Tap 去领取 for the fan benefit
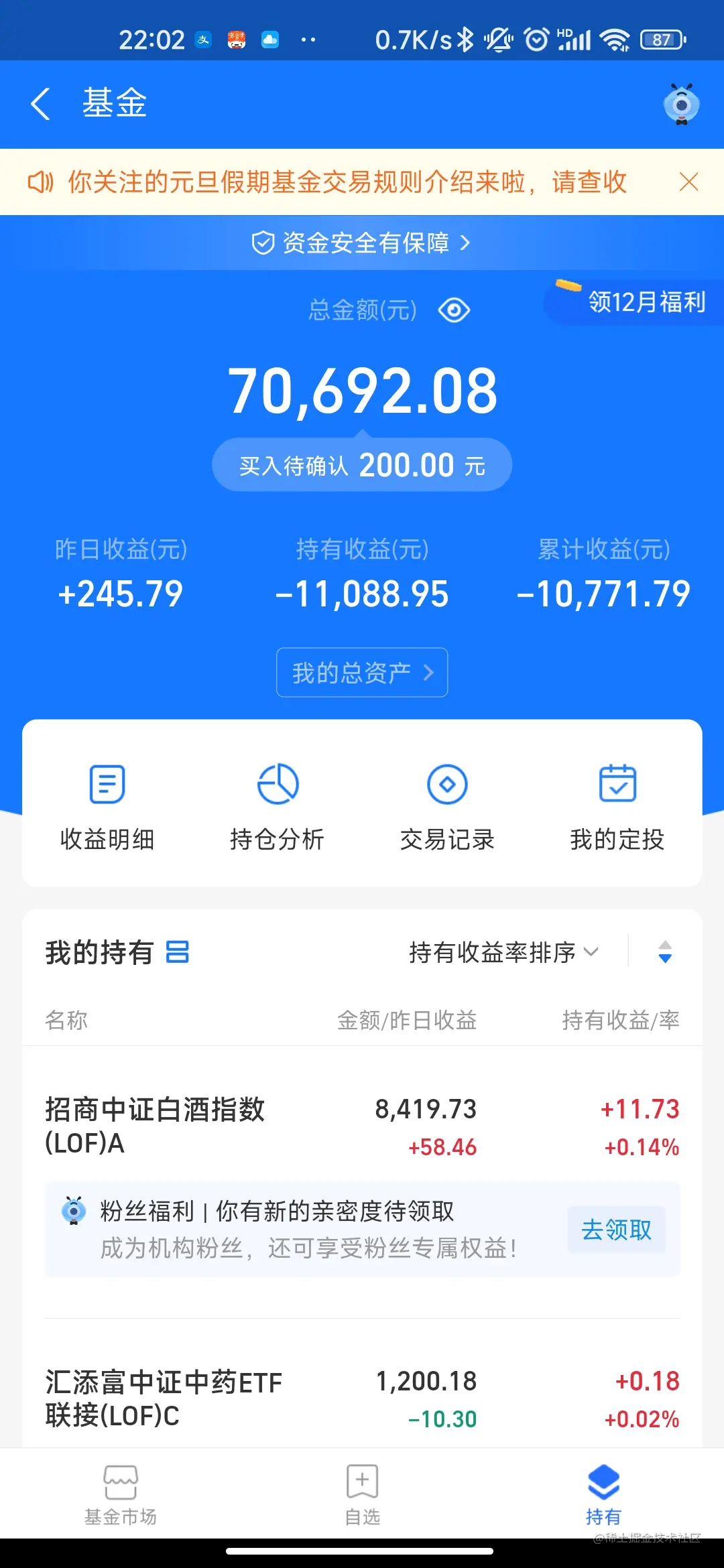Viewport: 724px width, 1568px height. 616,1230
